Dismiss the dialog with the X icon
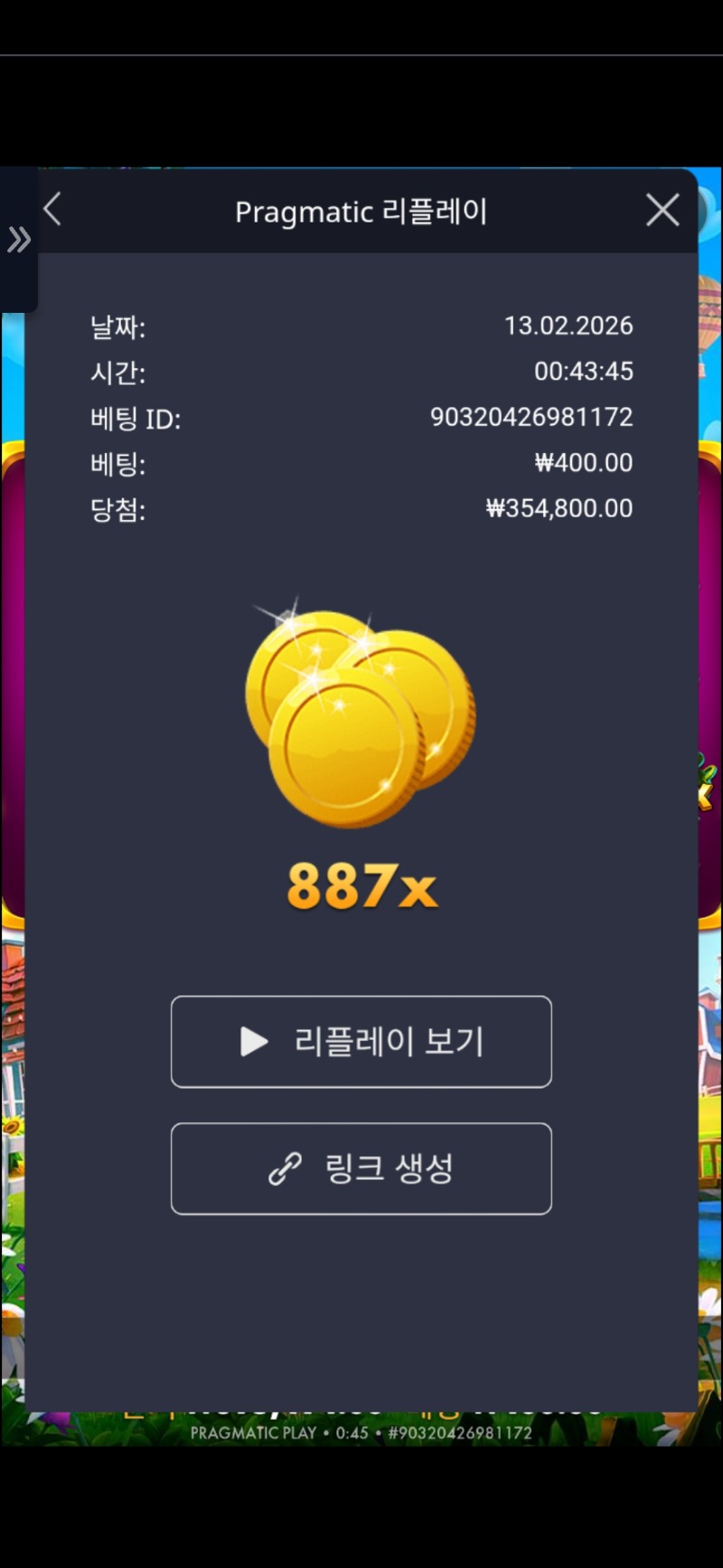723x1568 pixels. click(x=662, y=209)
